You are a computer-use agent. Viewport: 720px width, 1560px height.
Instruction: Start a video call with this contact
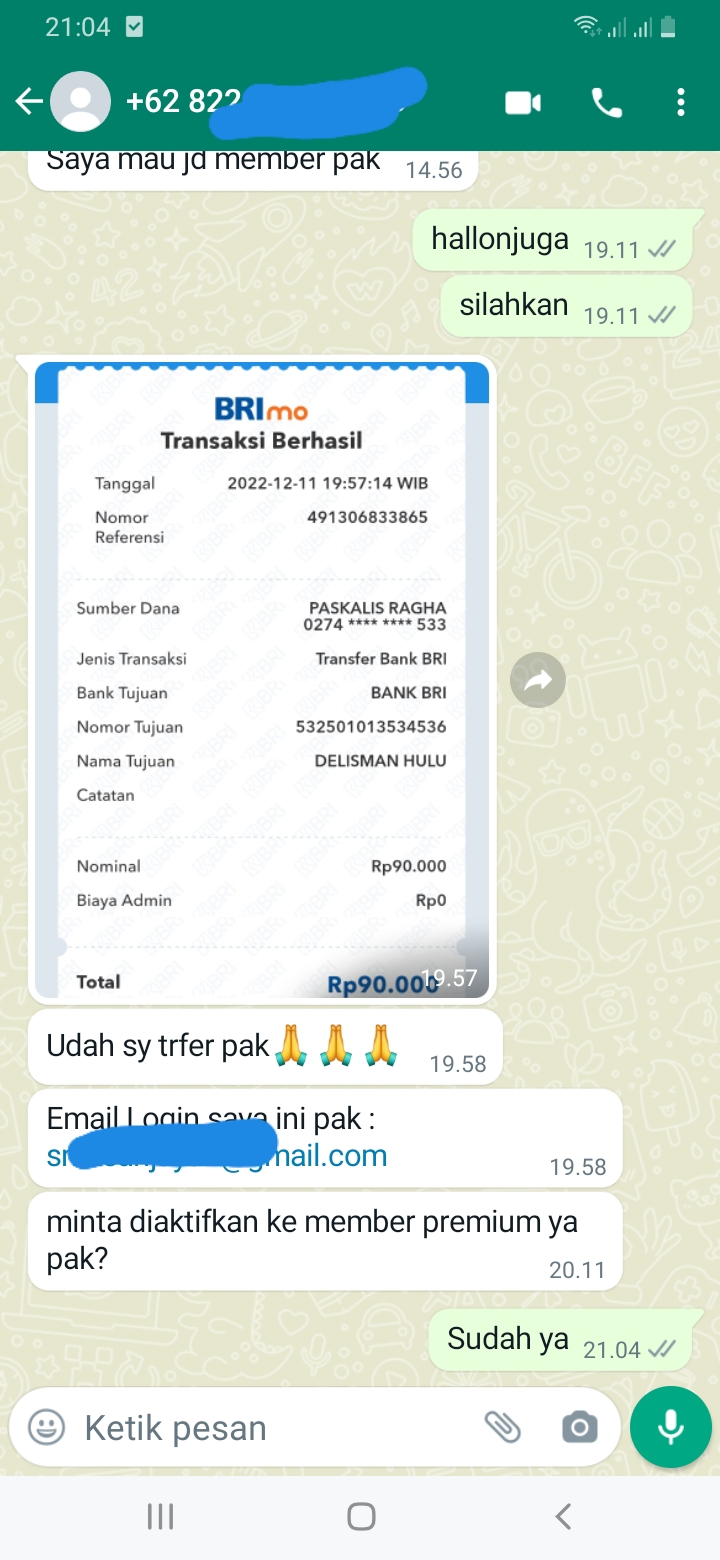523,102
